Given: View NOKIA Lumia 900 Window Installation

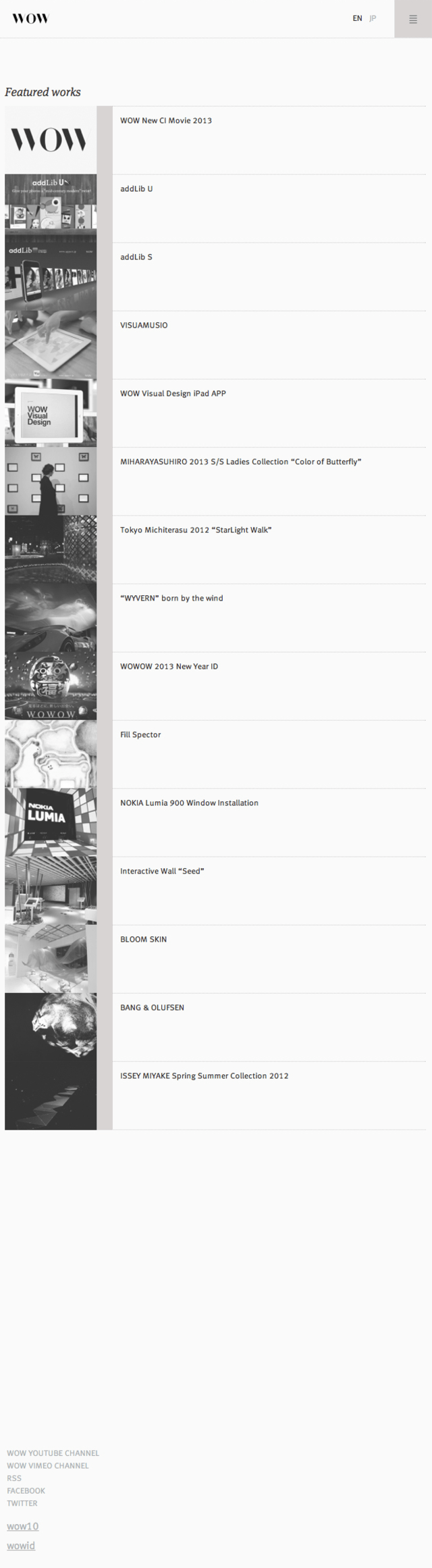Looking at the screenshot, I should click(x=189, y=803).
